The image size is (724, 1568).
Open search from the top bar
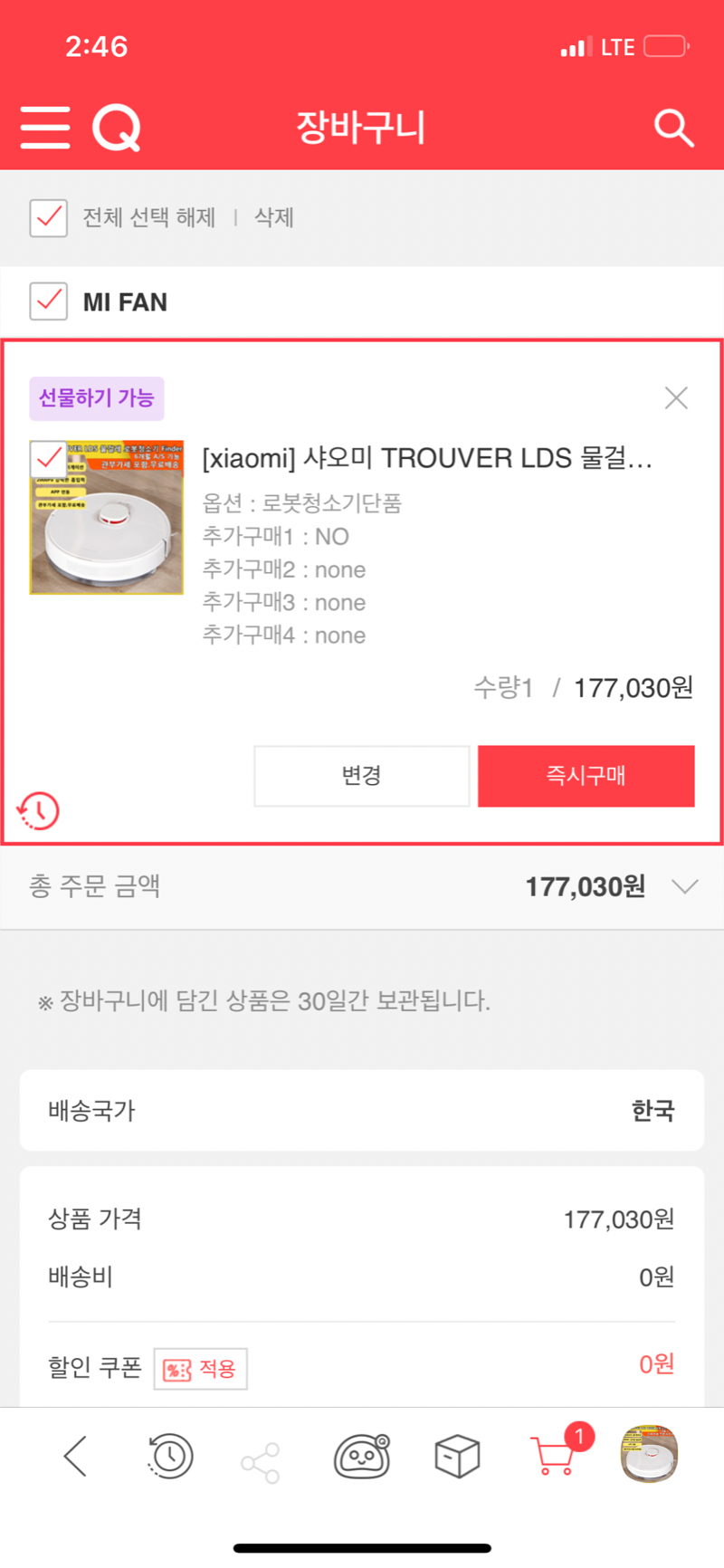[673, 128]
